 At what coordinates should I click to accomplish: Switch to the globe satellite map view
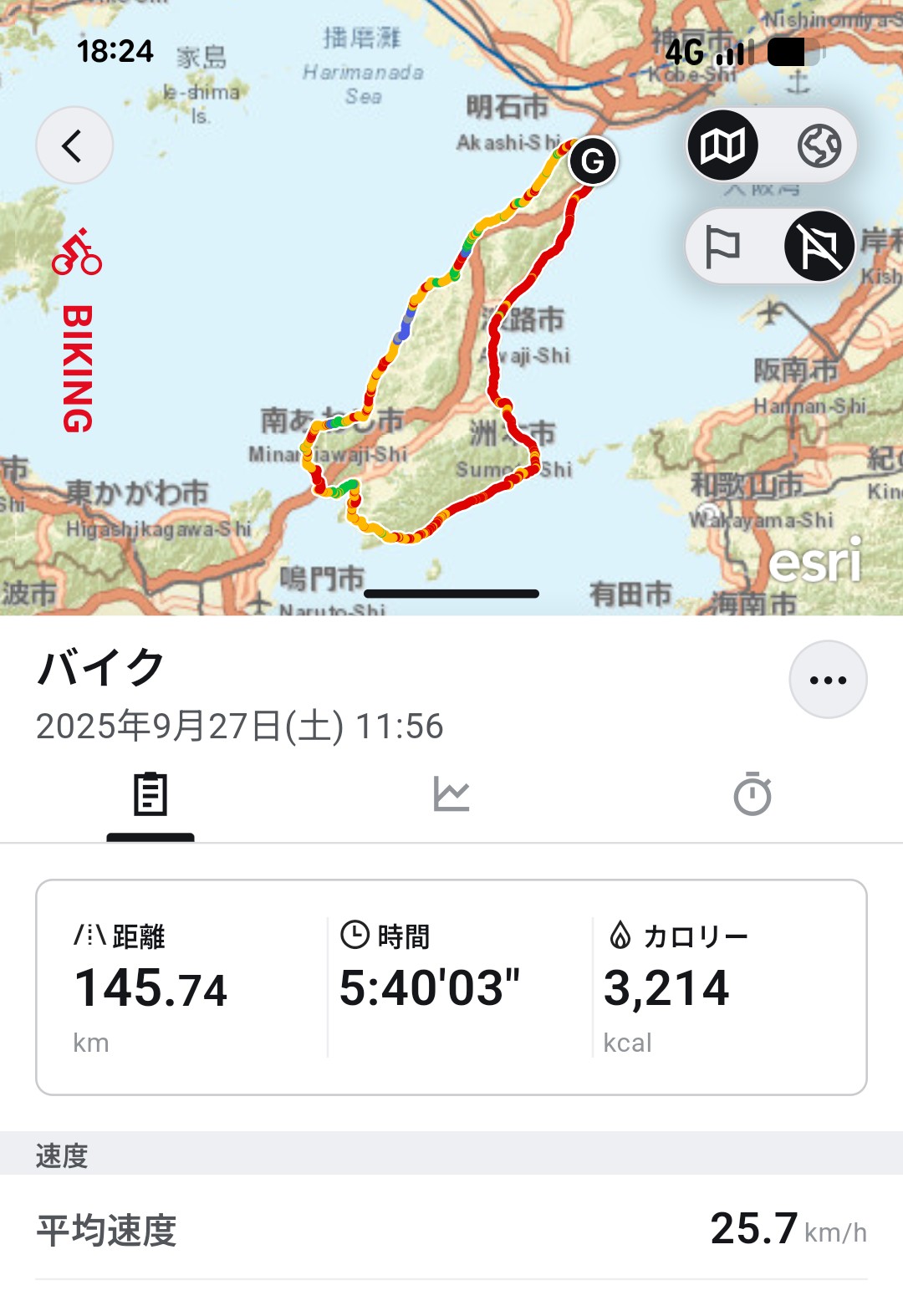(819, 145)
